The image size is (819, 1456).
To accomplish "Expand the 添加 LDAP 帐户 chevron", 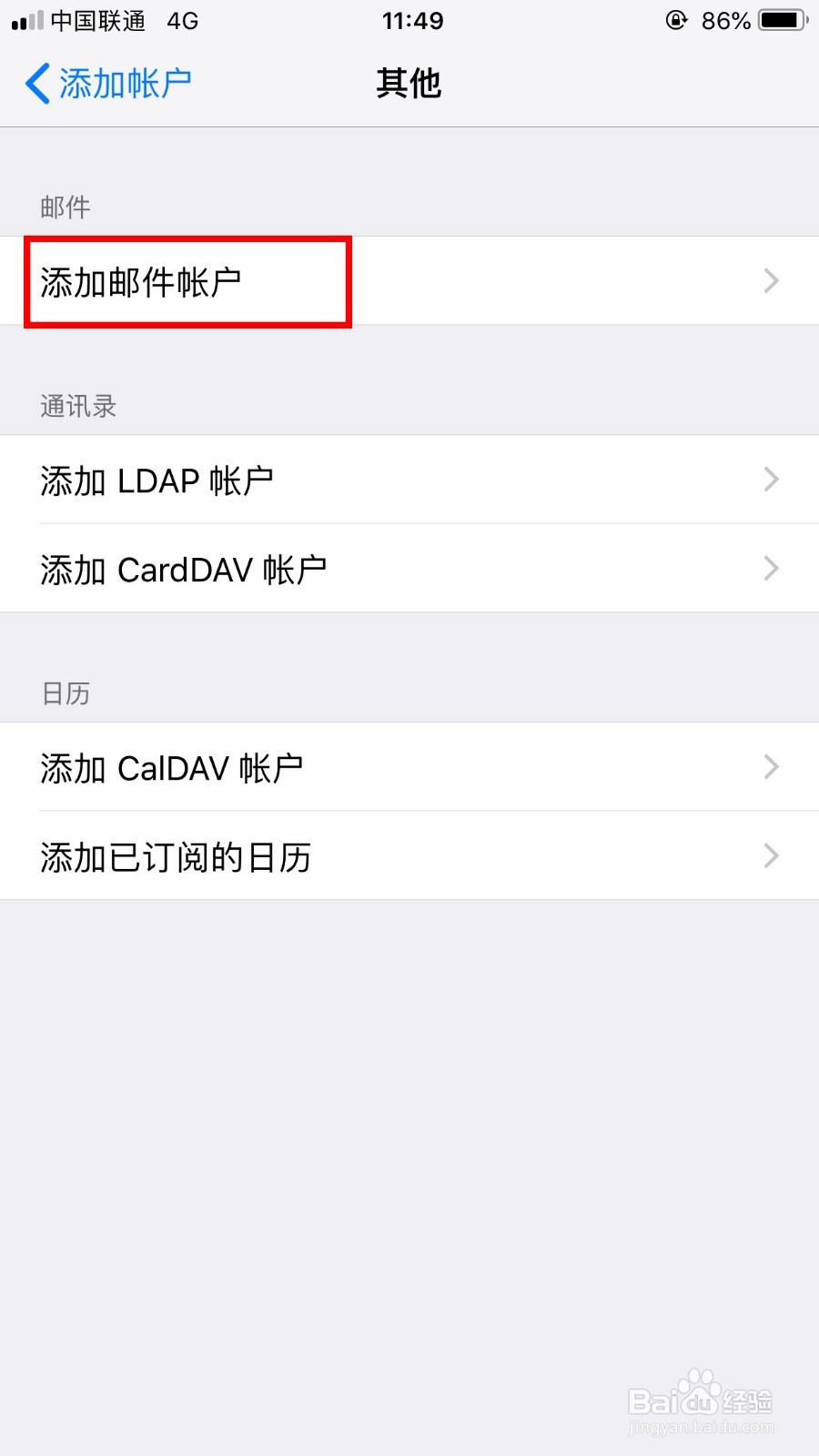I will [x=771, y=480].
